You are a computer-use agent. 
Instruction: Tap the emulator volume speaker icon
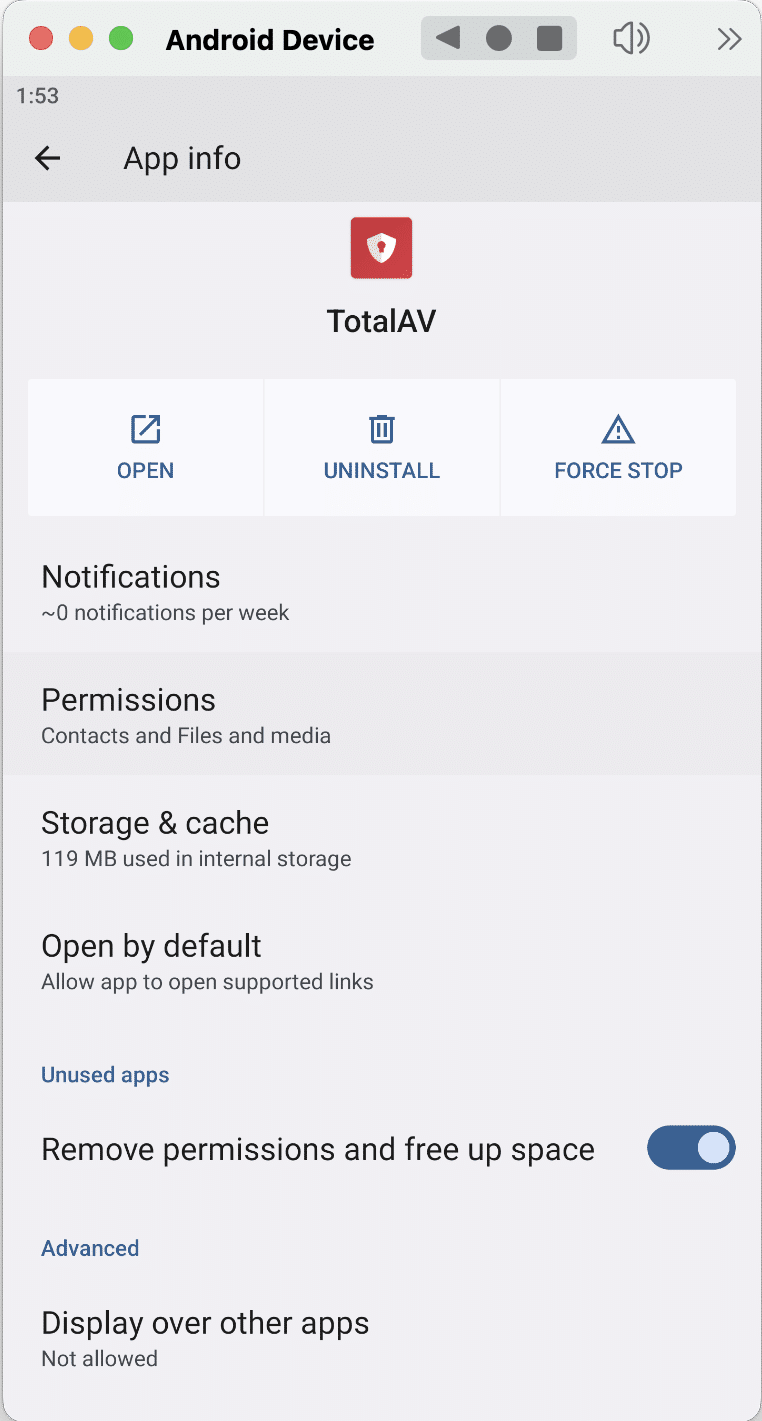(631, 38)
